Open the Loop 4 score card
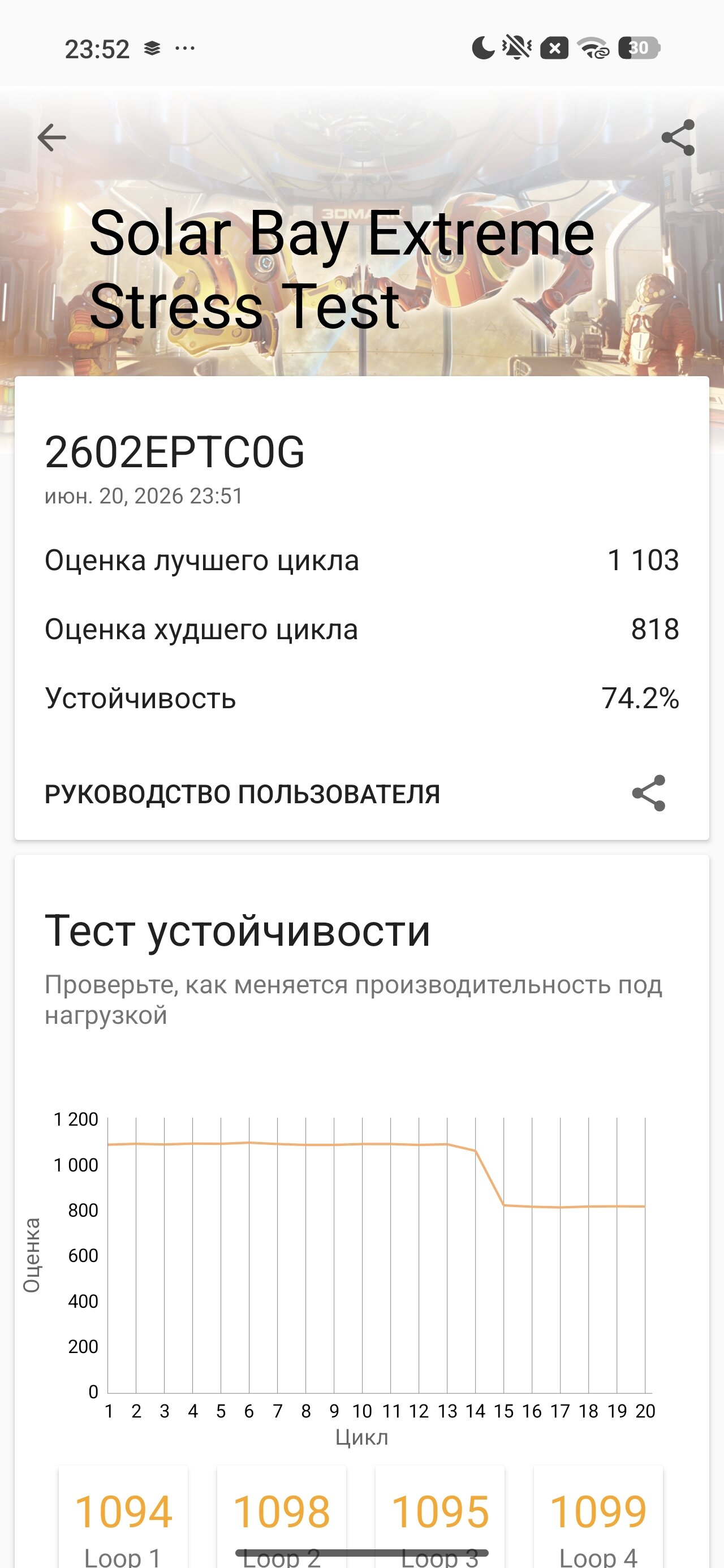This screenshot has height=1568, width=724. pos(598,1518)
